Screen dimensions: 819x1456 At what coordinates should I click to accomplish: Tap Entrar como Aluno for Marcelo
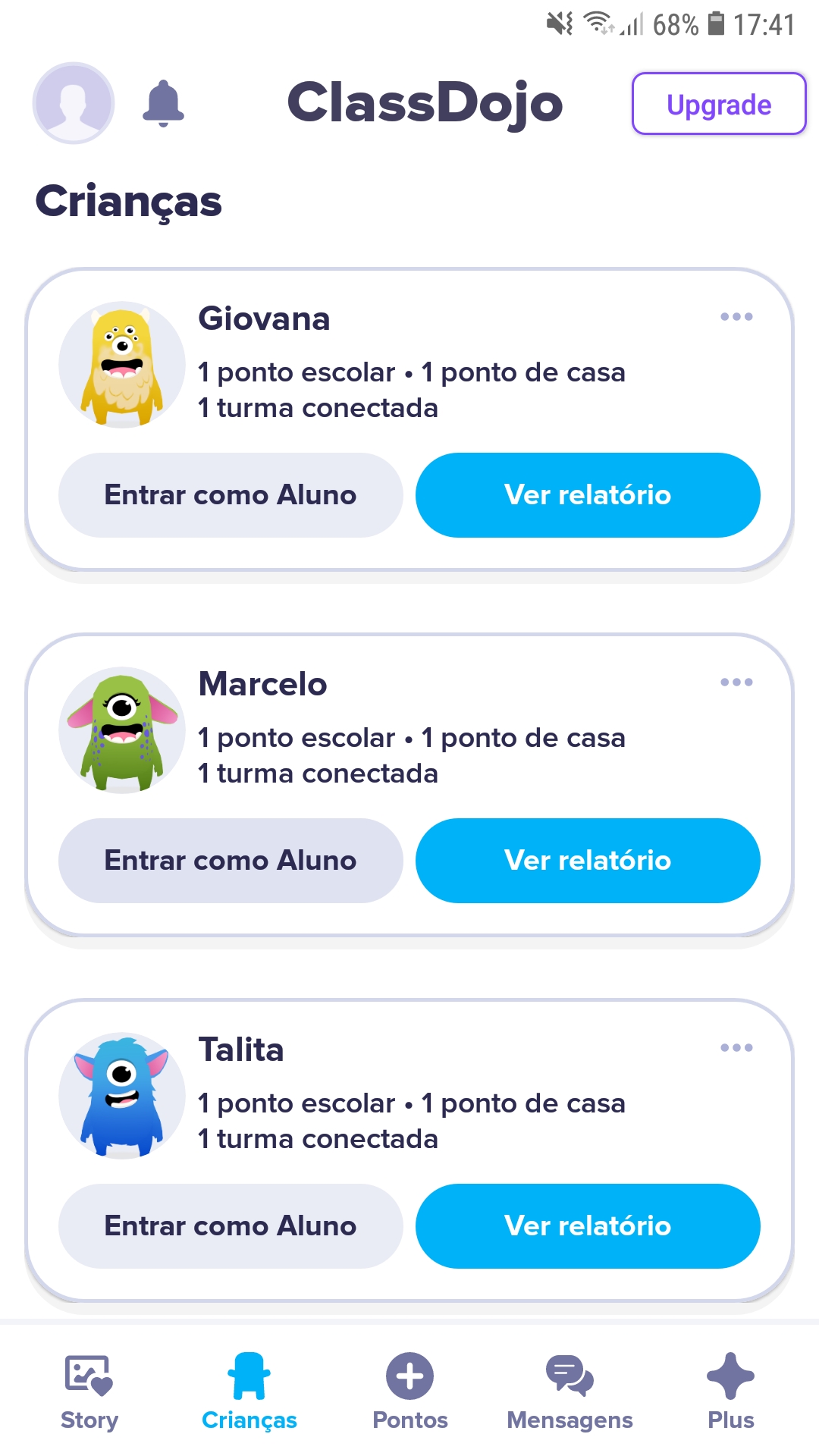[x=230, y=861]
